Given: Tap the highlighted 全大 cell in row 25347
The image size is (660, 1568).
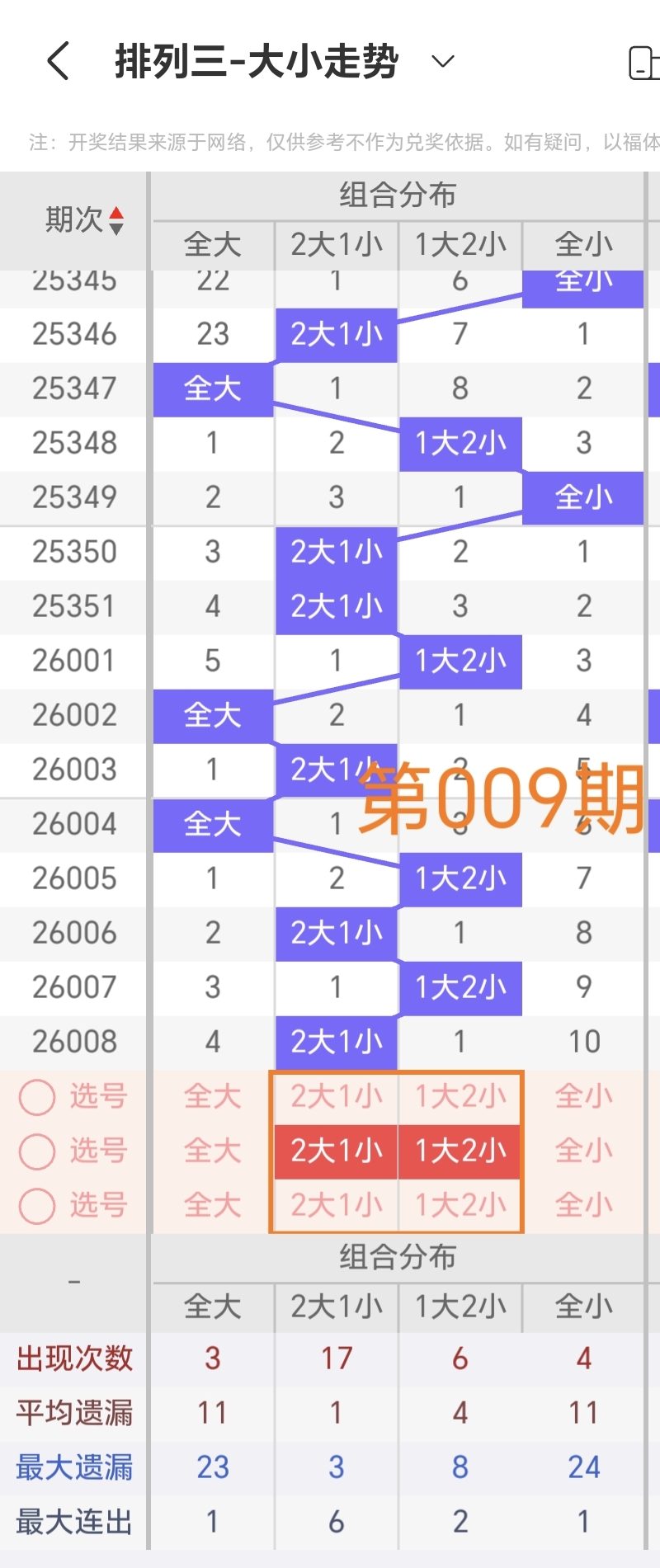Looking at the screenshot, I should click(212, 389).
